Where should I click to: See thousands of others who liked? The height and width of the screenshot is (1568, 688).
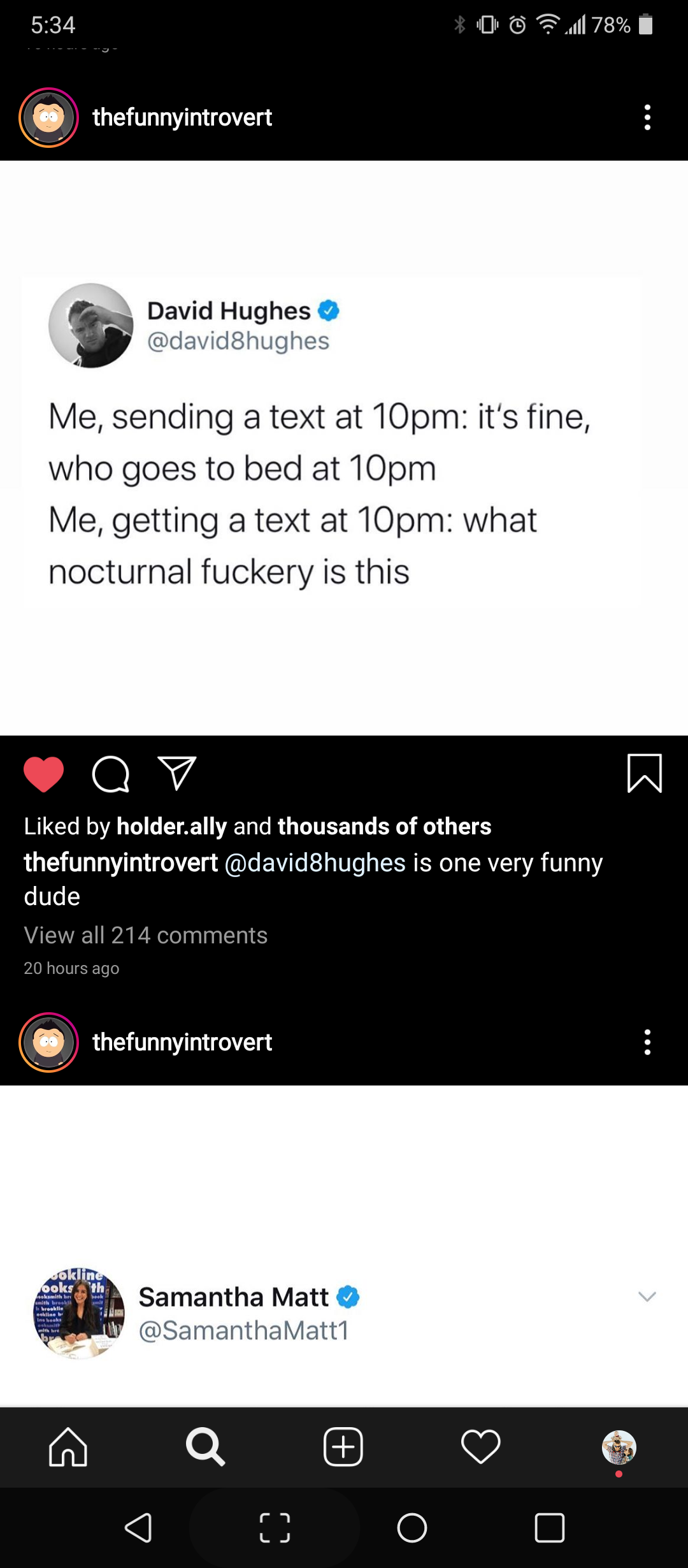point(384,826)
